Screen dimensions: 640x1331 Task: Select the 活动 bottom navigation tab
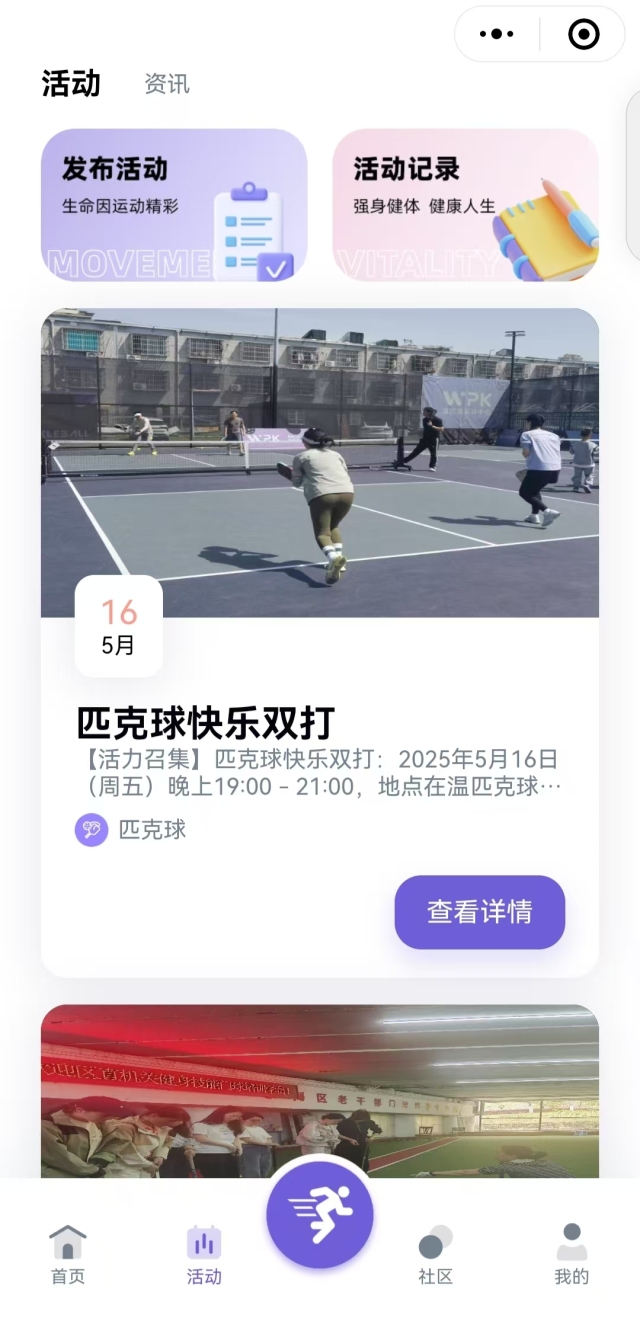(x=204, y=1254)
